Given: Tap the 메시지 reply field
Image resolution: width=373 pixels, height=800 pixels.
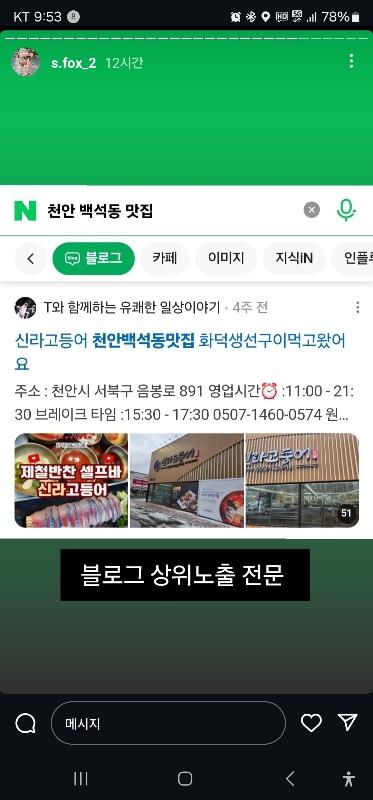Looking at the screenshot, I should [x=168, y=723].
